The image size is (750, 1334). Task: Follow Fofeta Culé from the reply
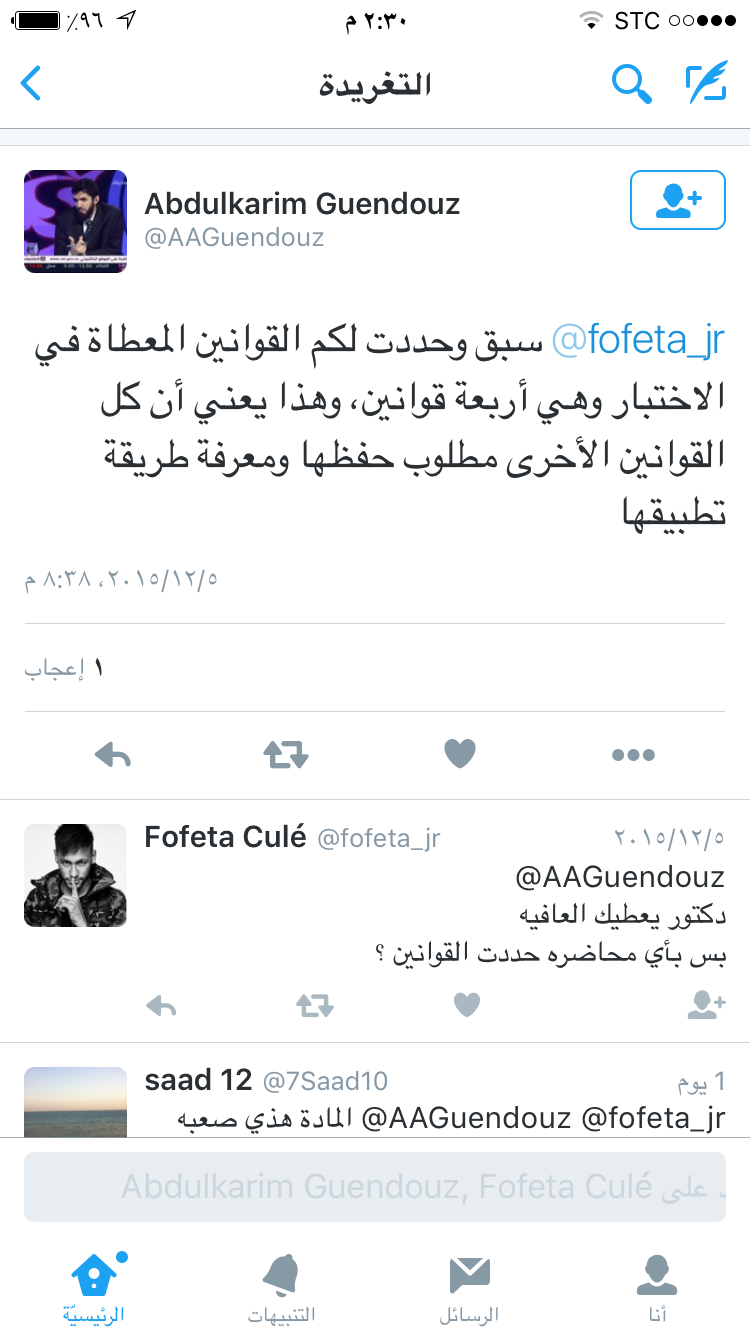pos(707,1005)
